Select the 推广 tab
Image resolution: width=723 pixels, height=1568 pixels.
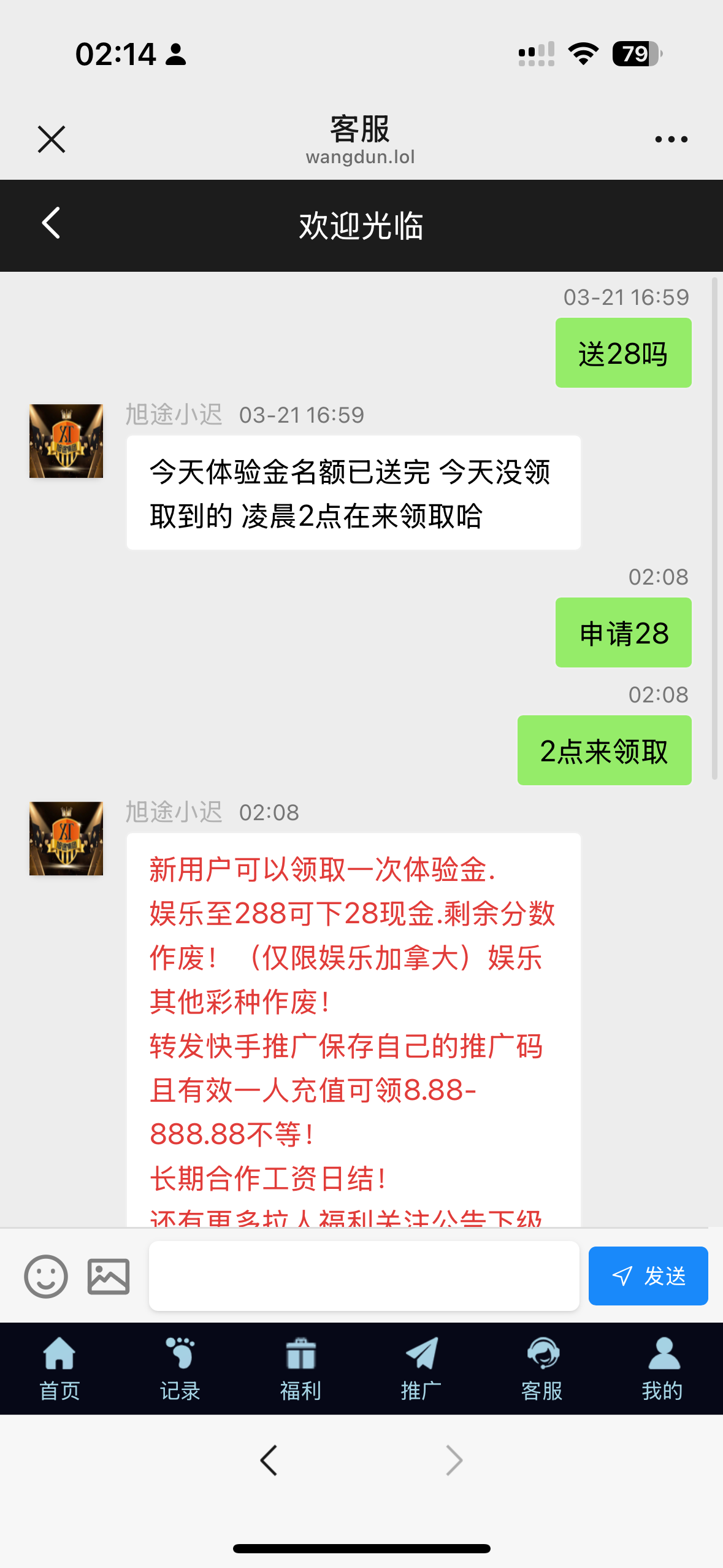[x=421, y=1369]
